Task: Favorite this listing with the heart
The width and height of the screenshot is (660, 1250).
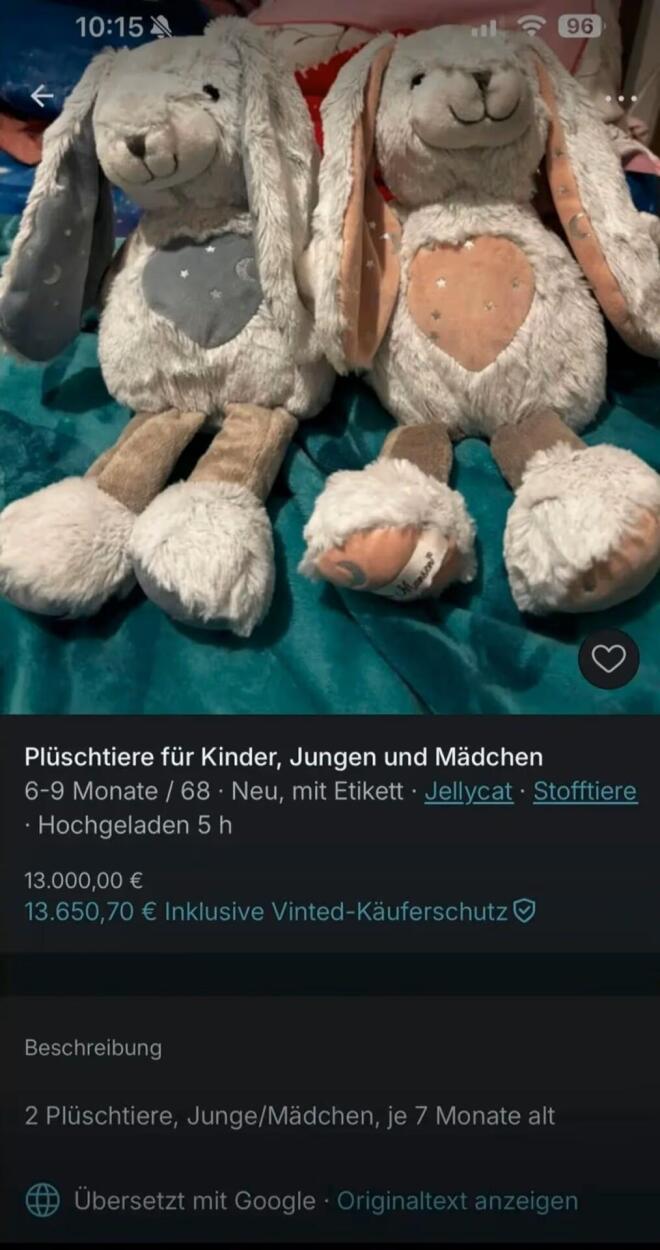Action: point(608,658)
